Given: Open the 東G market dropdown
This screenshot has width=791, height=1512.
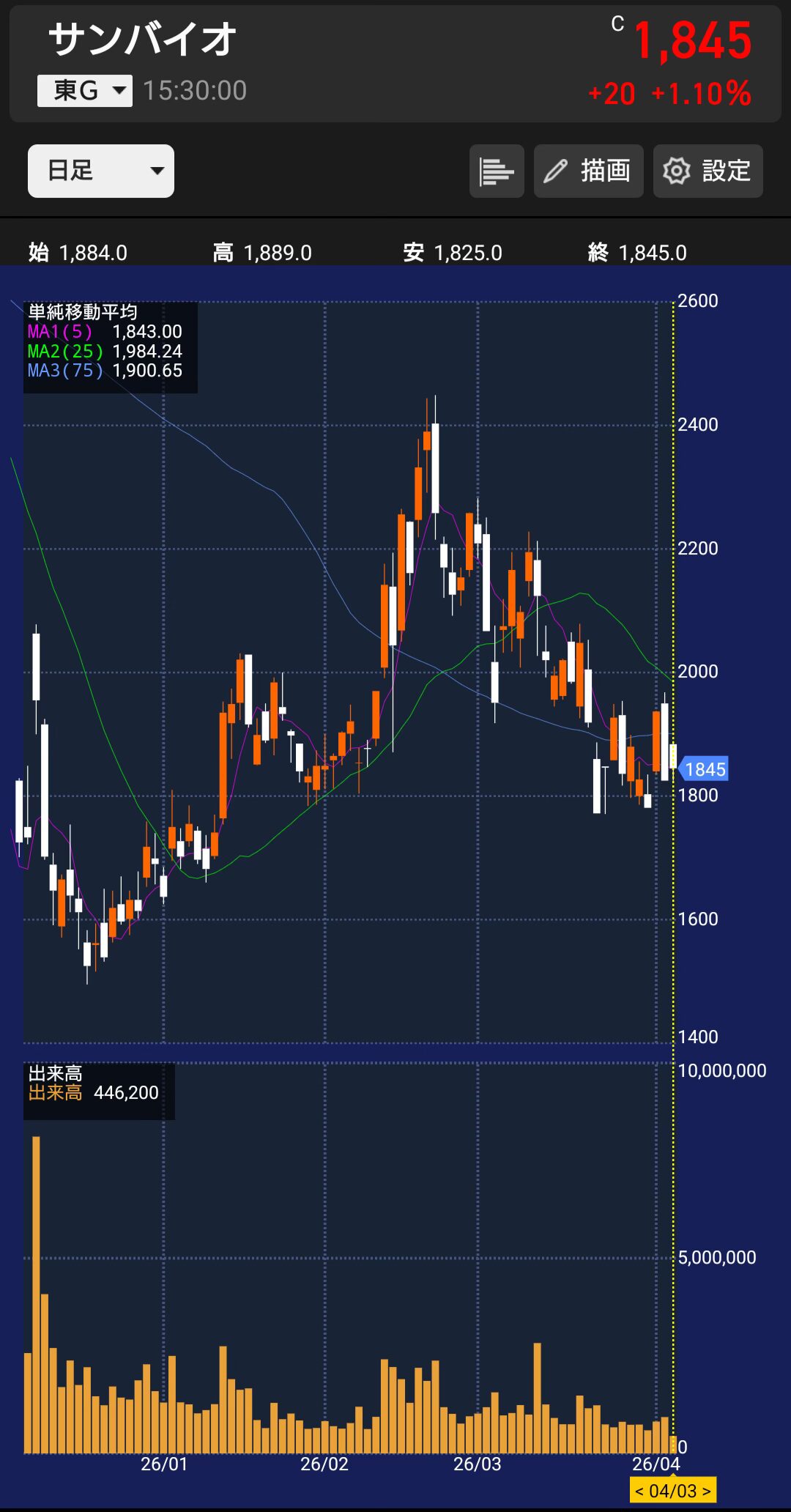Looking at the screenshot, I should [85, 91].
